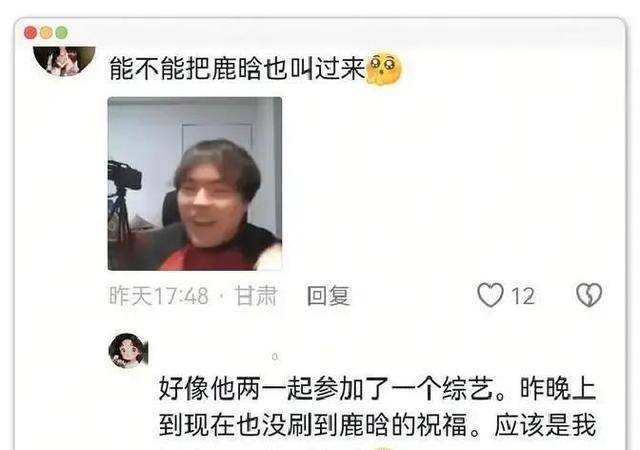Screen dimensions: 640x450
Task: Open the replier's avatar profile
Action: (127, 351)
